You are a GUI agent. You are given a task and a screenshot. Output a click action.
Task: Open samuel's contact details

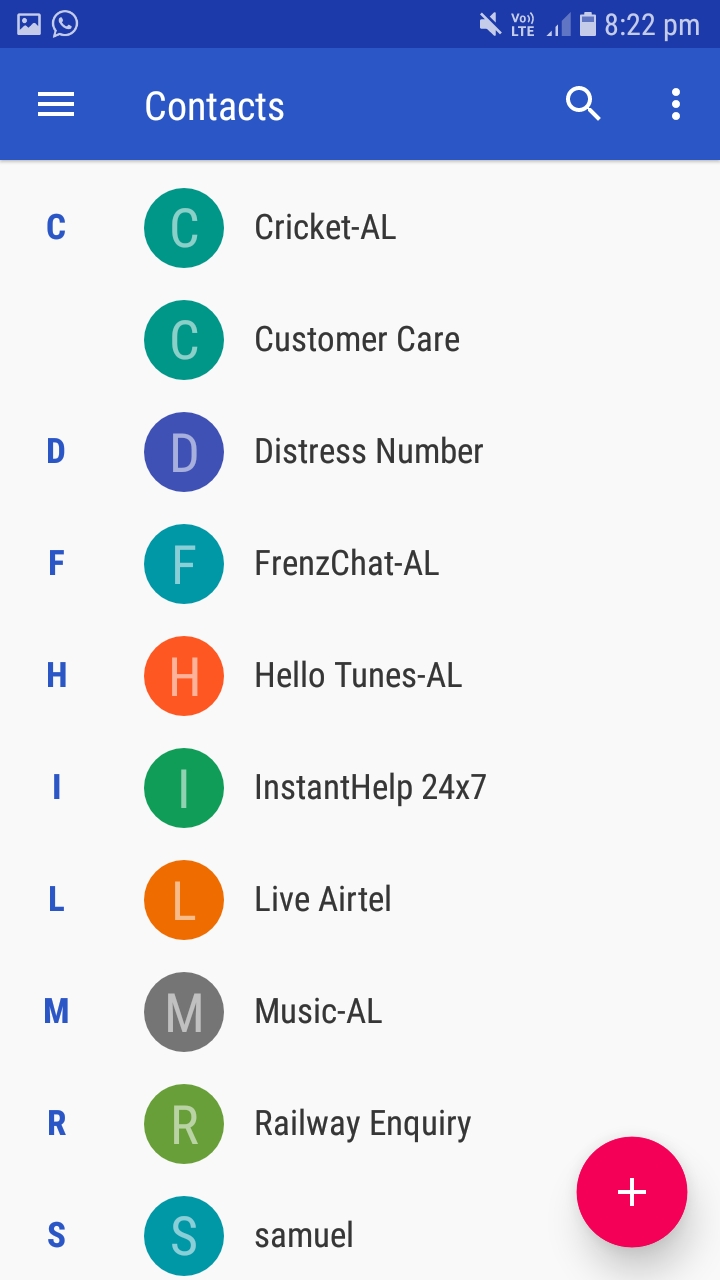[x=300, y=1236]
